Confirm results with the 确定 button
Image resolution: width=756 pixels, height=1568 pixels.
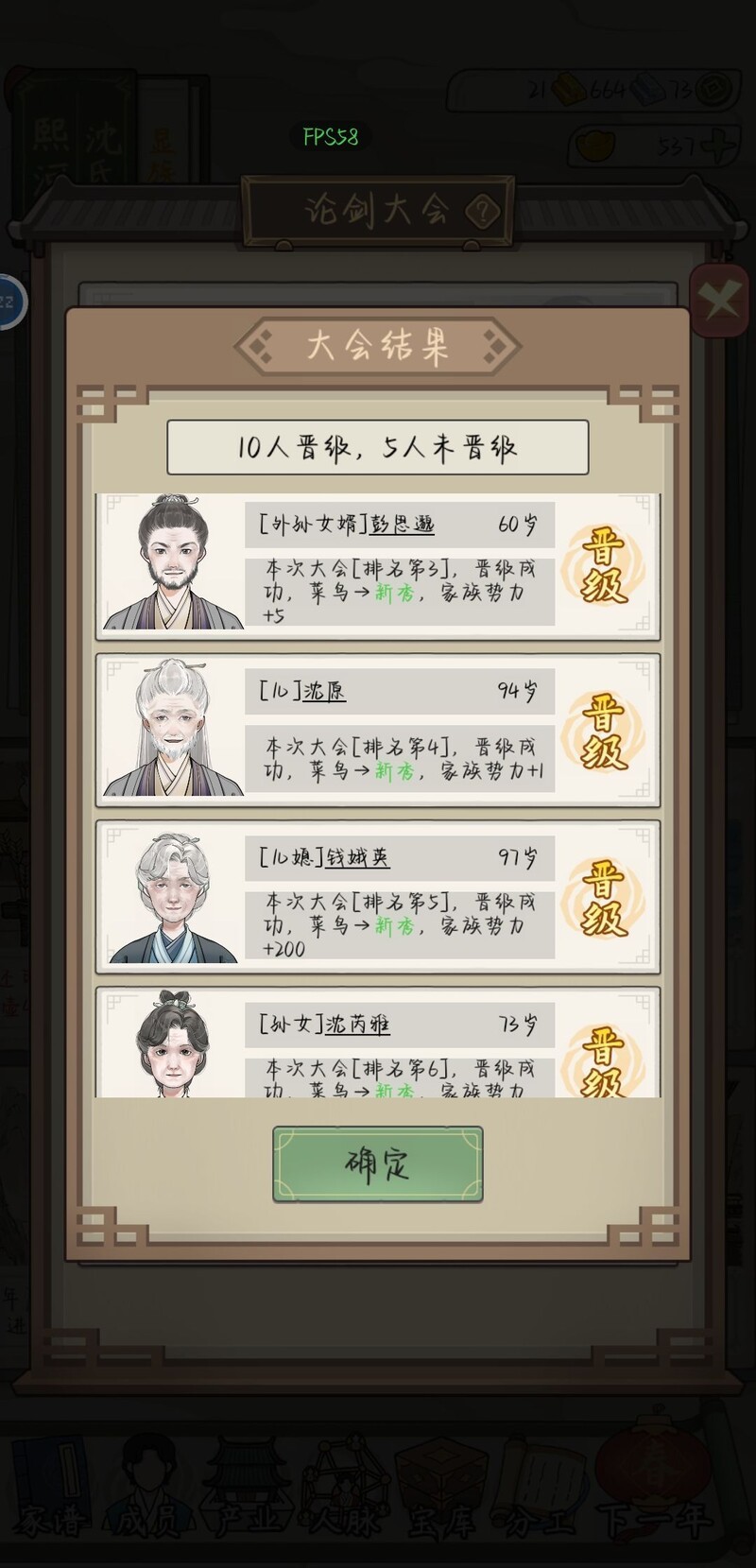(377, 1164)
